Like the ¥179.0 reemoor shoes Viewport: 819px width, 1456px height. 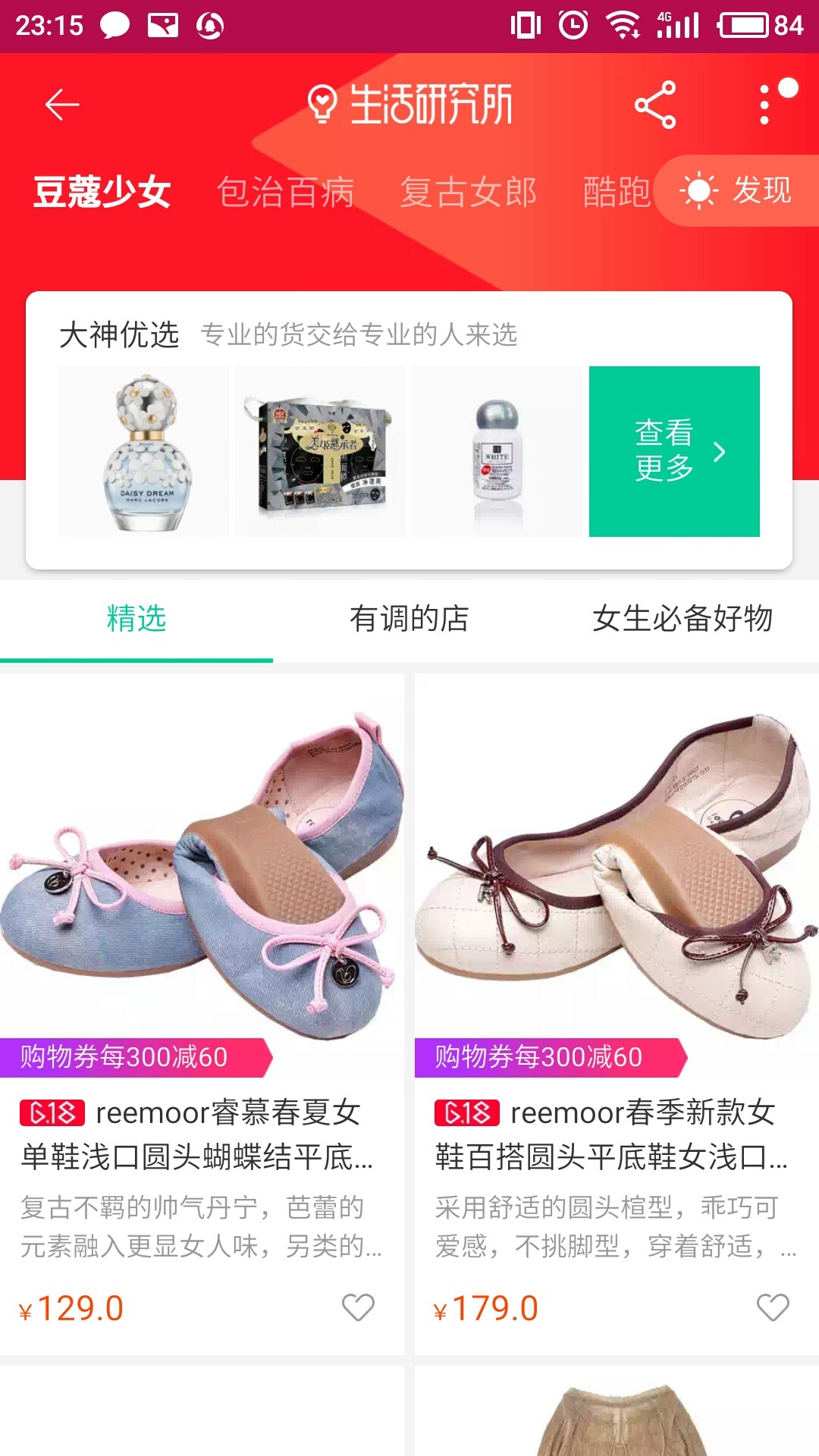(x=773, y=1307)
